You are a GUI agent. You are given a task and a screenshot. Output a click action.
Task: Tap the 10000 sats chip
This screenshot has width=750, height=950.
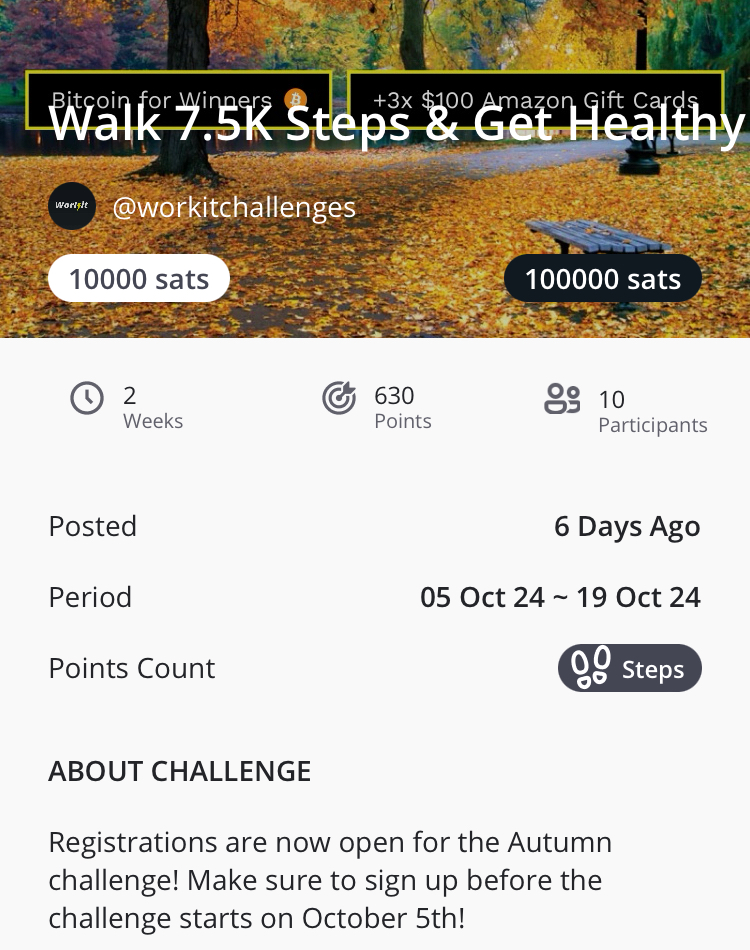(x=139, y=279)
